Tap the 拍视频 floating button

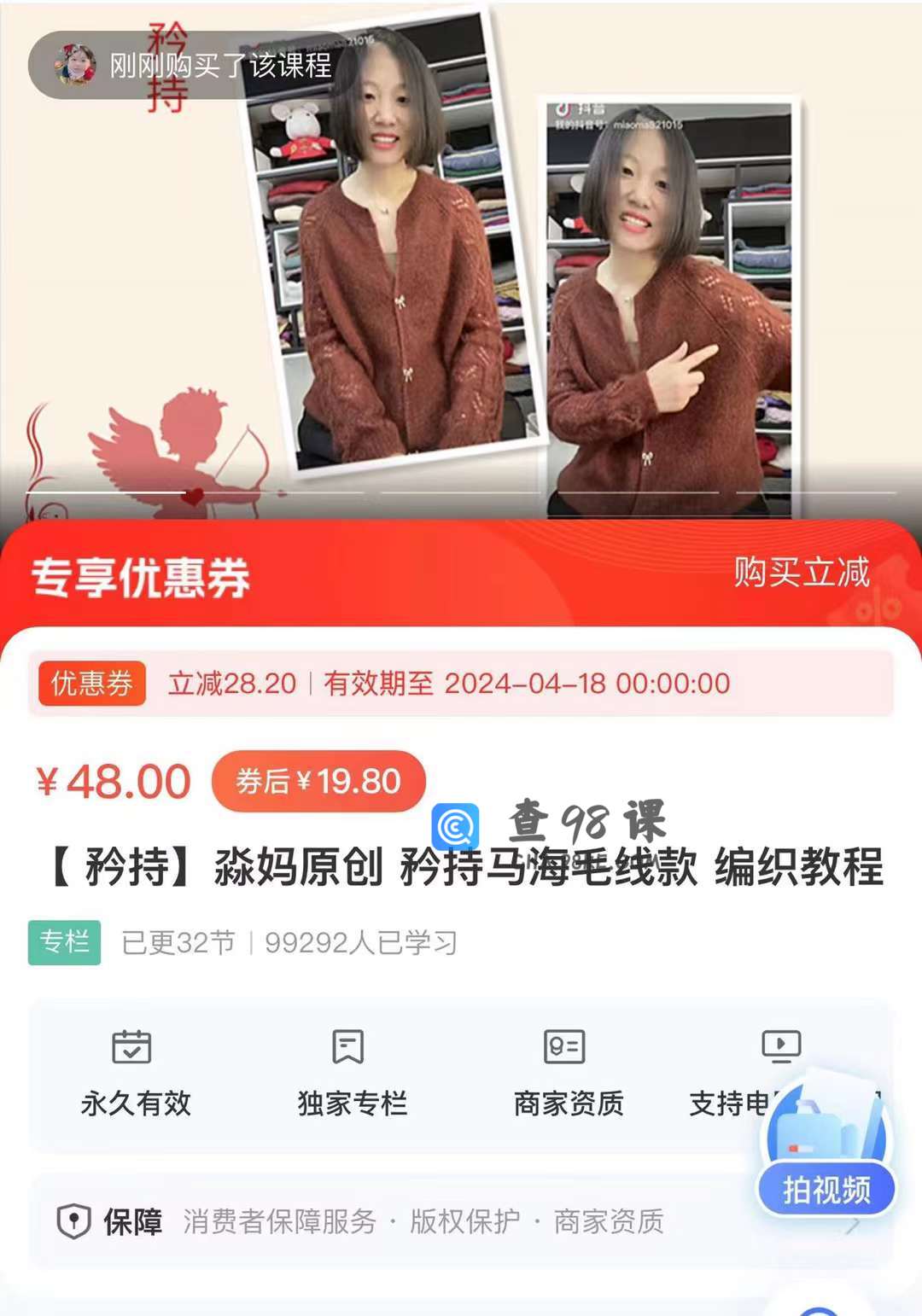click(826, 1187)
